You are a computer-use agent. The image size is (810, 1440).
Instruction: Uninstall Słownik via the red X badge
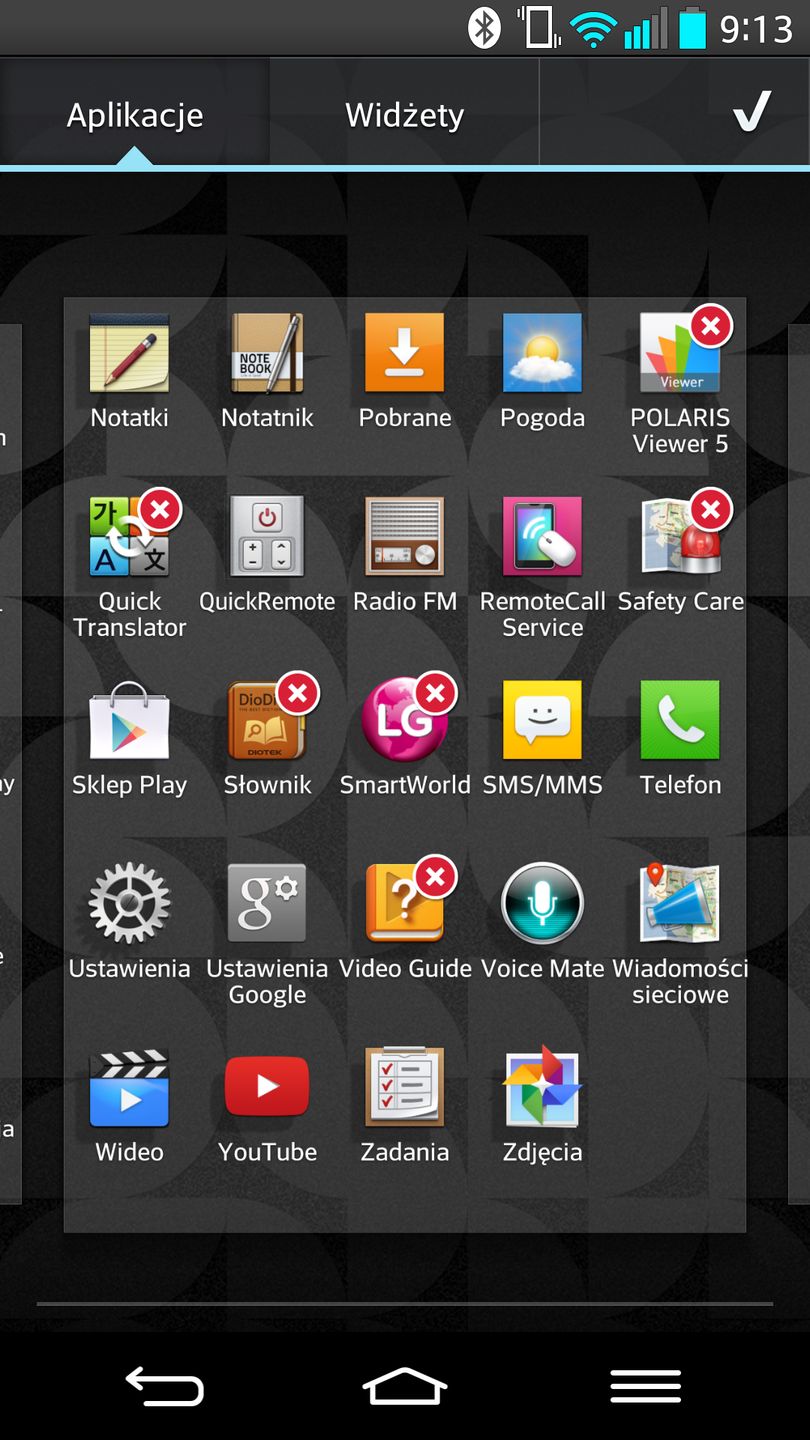coord(297,693)
